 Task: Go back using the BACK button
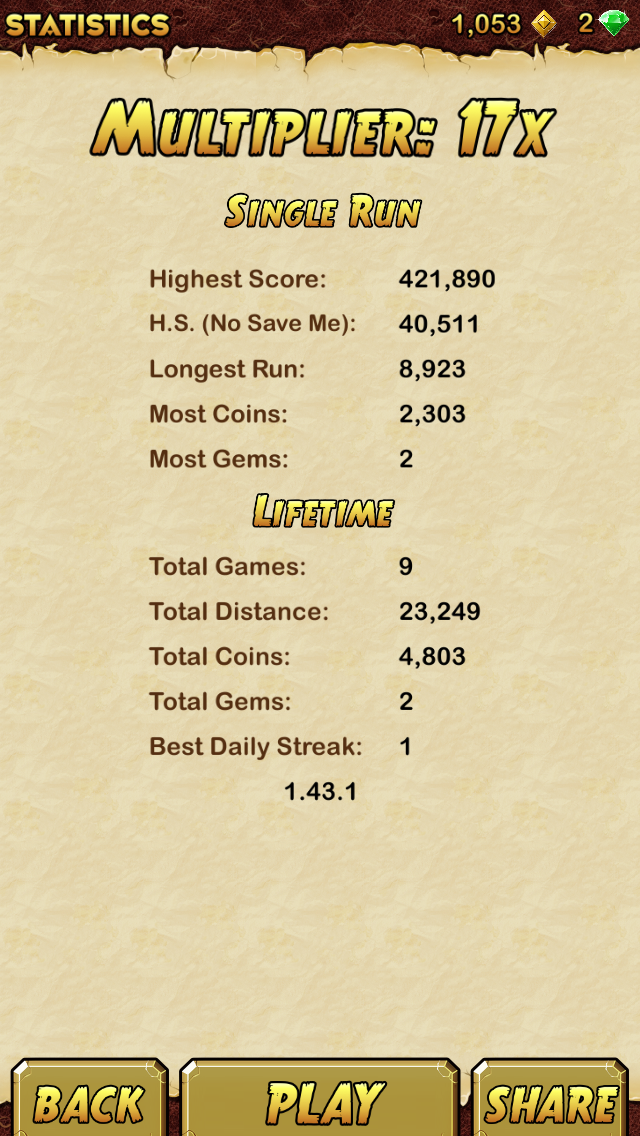(88, 1100)
